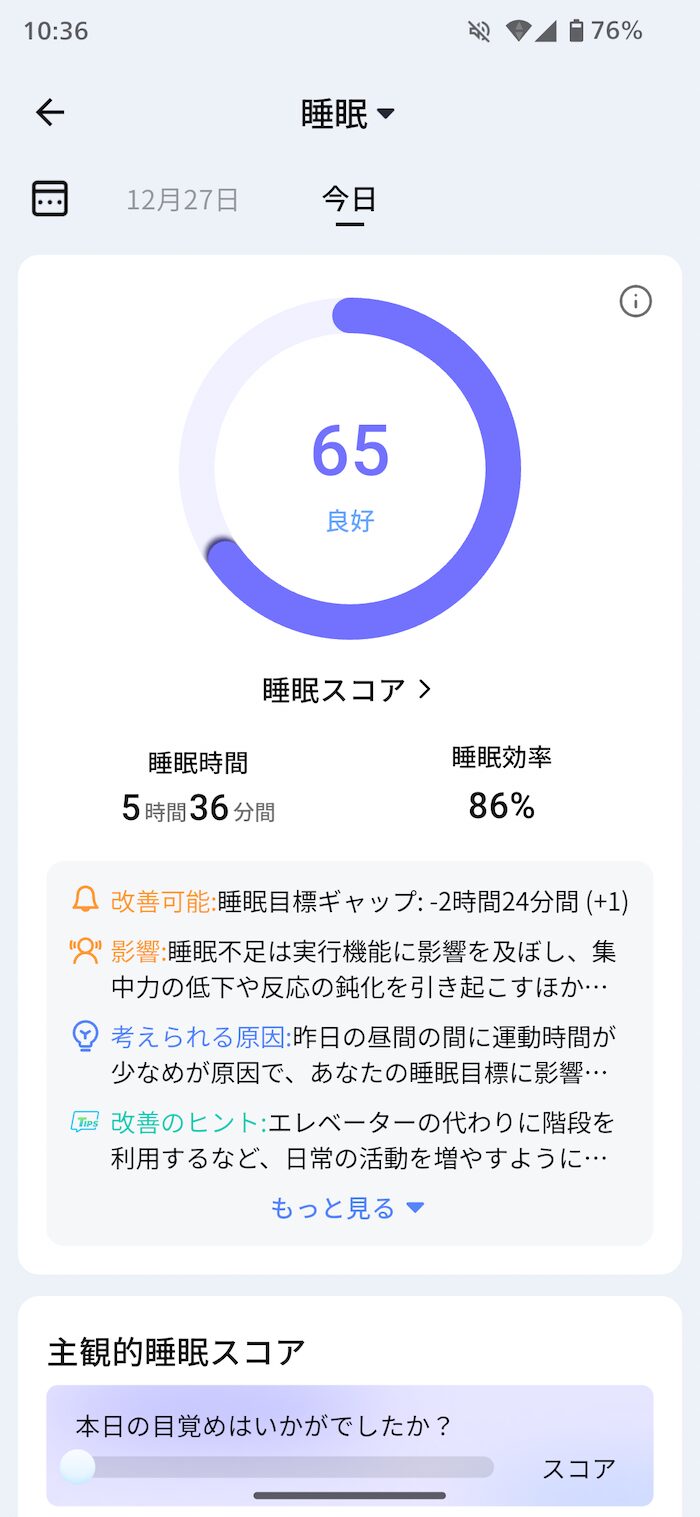Expand insights with もっと見る

[347, 1208]
